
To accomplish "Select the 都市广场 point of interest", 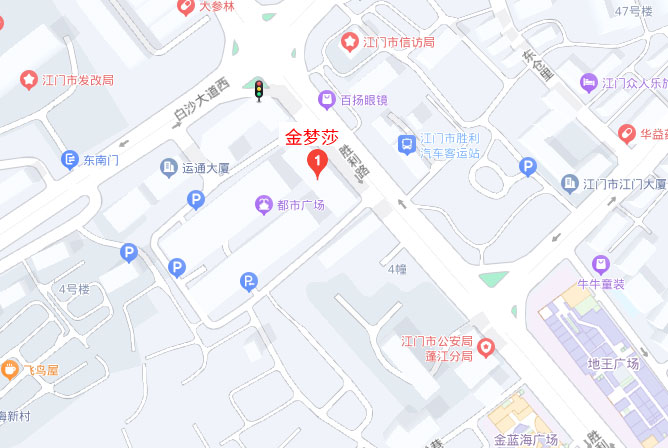I will (x=263, y=205).
